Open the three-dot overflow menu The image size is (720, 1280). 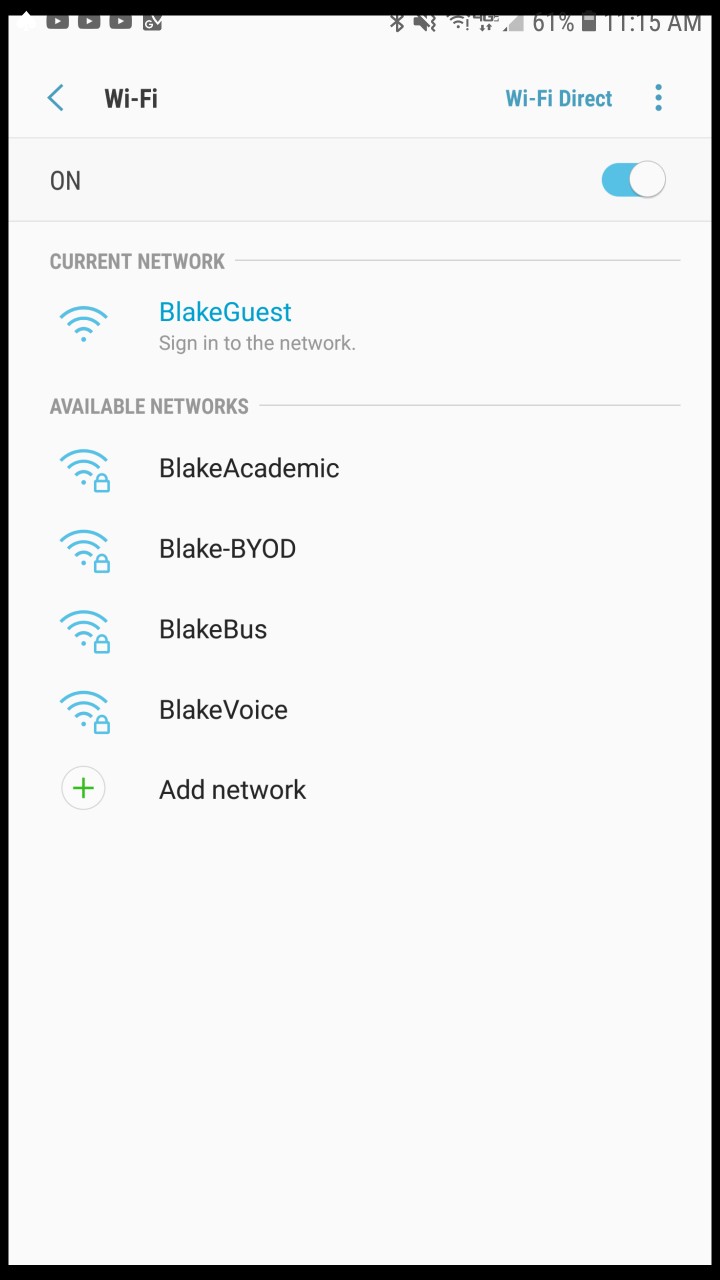coord(658,98)
